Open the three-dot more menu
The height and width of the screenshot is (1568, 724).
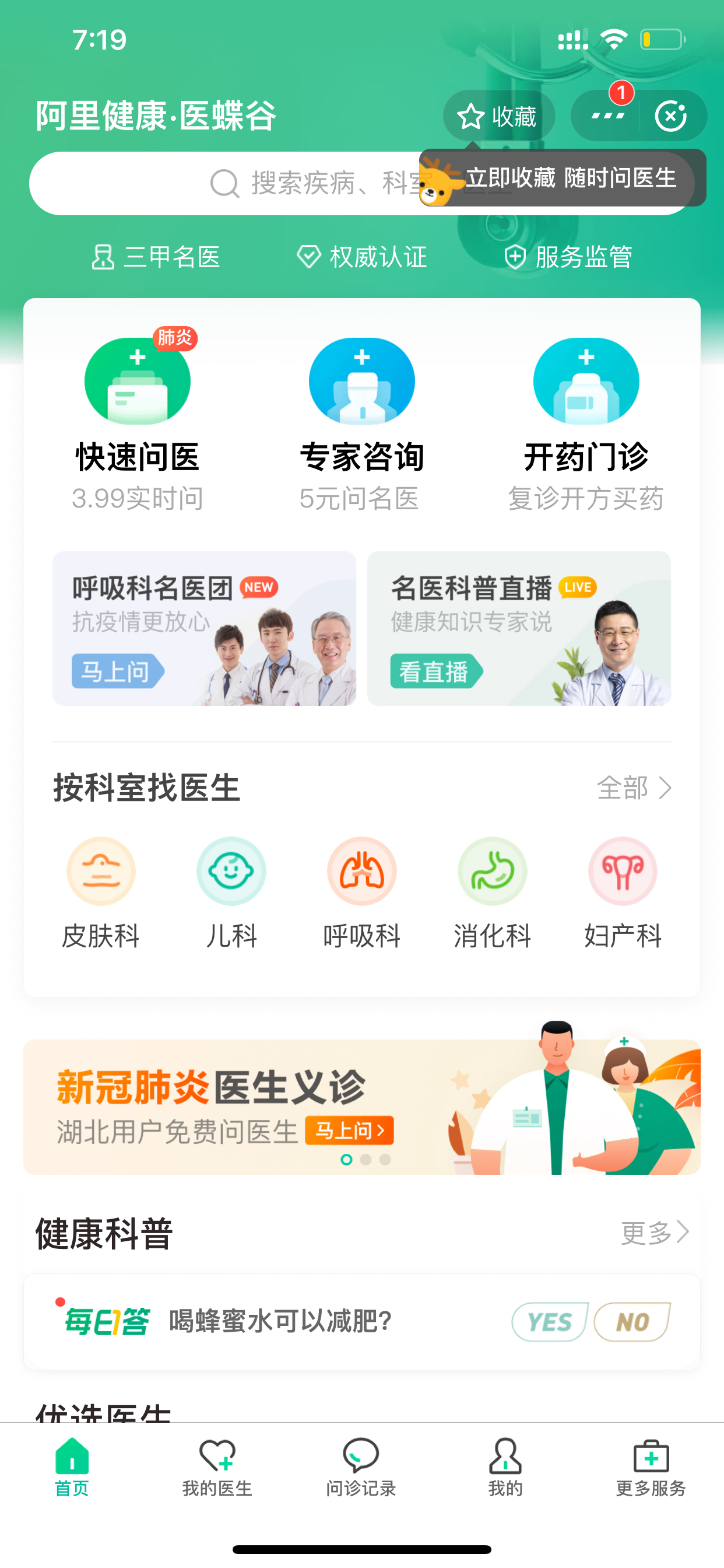tap(607, 116)
